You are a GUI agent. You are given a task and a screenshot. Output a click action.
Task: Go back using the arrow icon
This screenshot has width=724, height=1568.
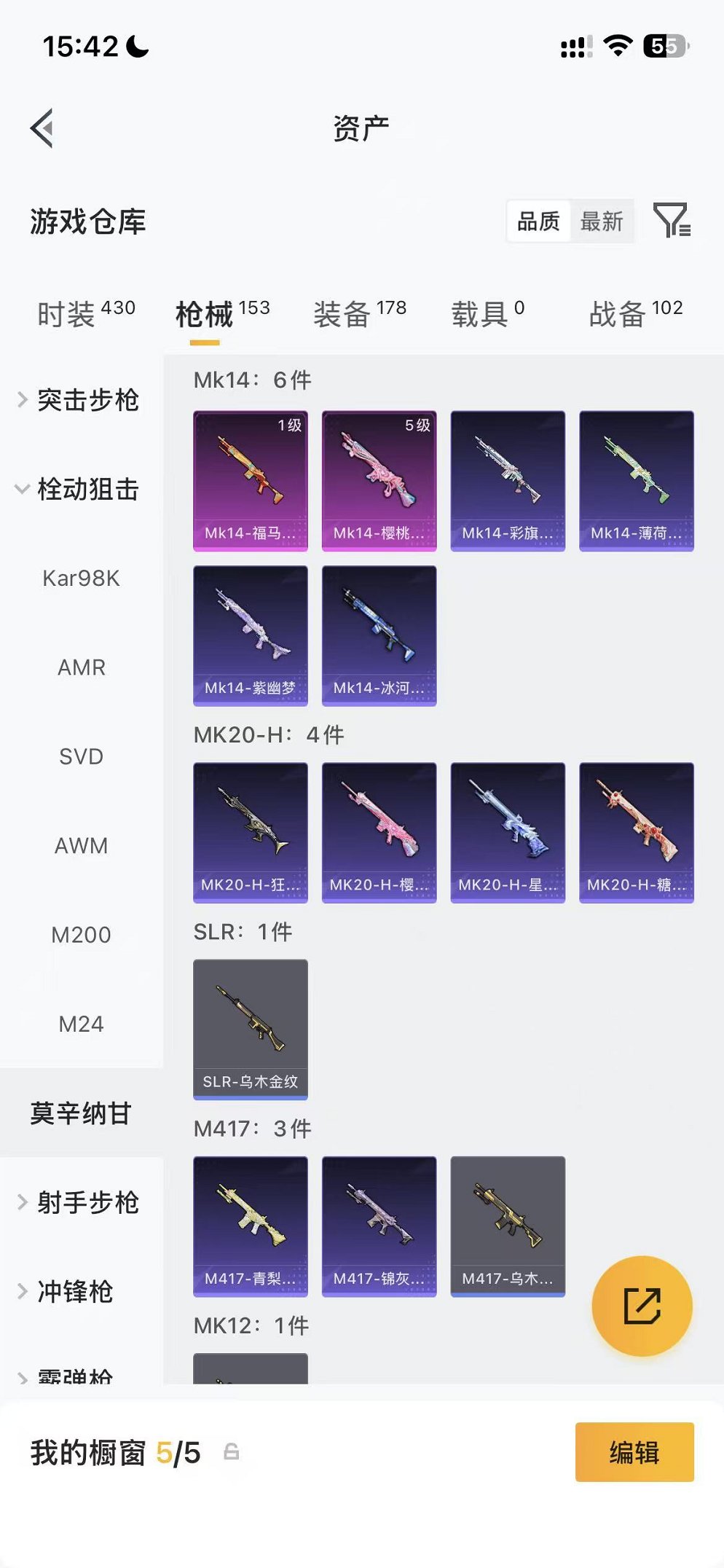tap(42, 128)
